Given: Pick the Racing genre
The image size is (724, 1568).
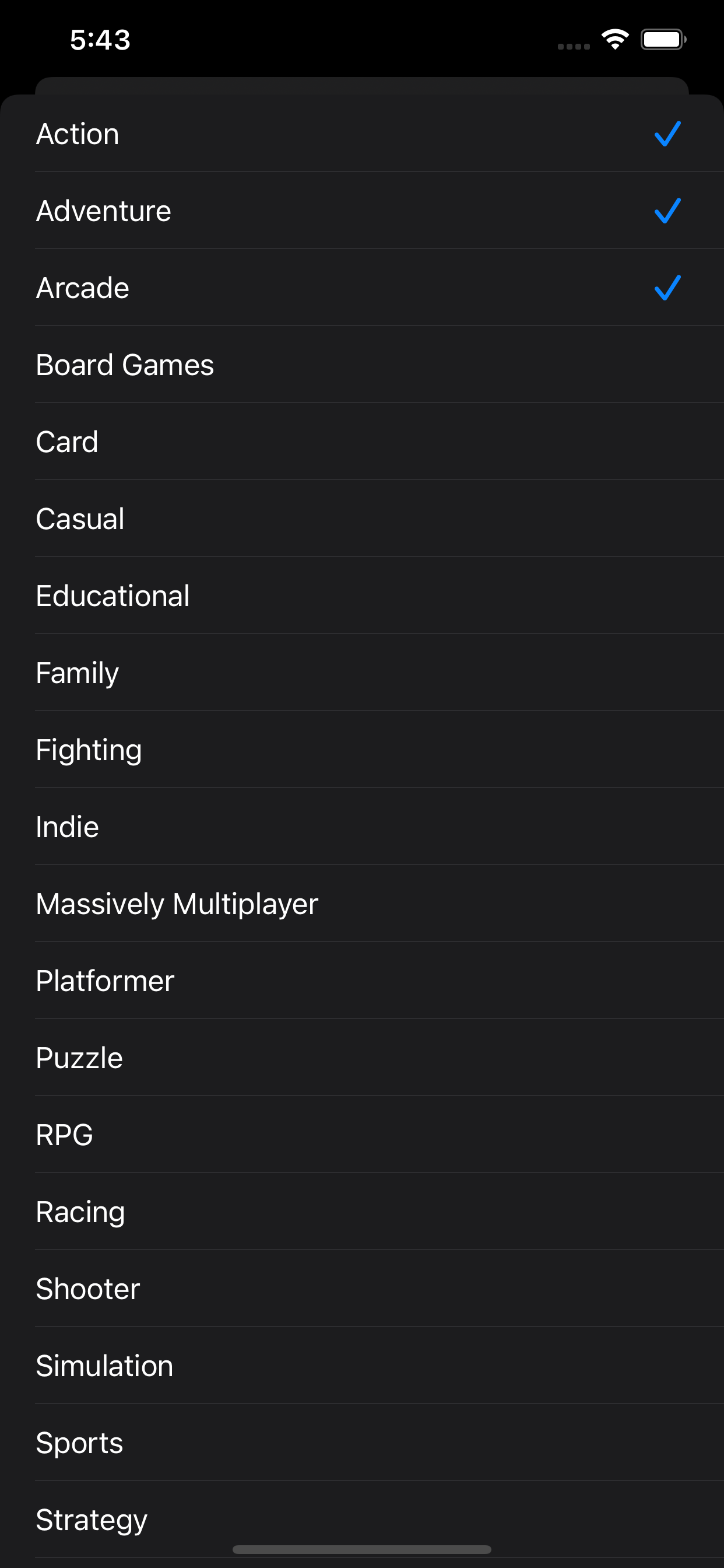Looking at the screenshot, I should coord(361,1212).
